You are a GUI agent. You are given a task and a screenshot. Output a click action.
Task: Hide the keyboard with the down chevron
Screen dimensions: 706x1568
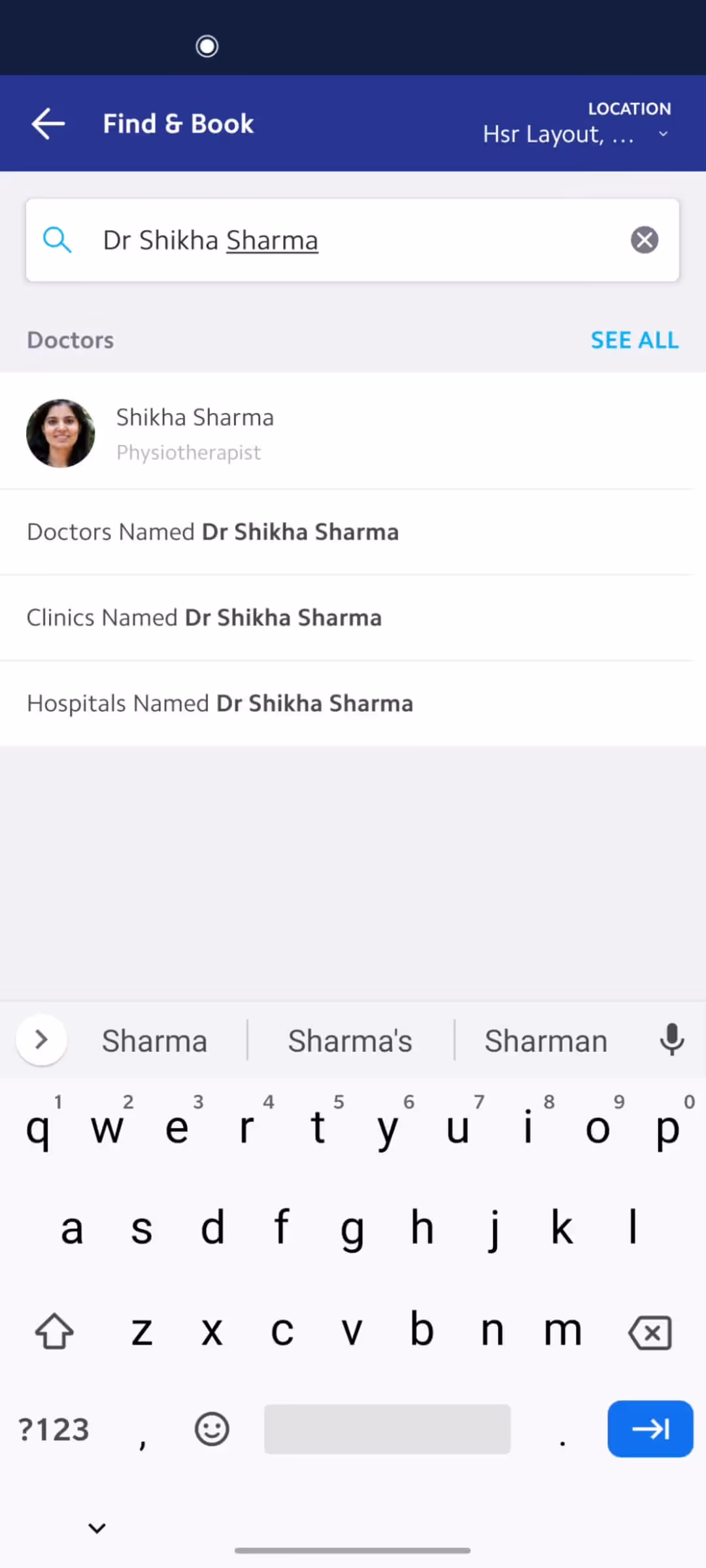tap(97, 1528)
